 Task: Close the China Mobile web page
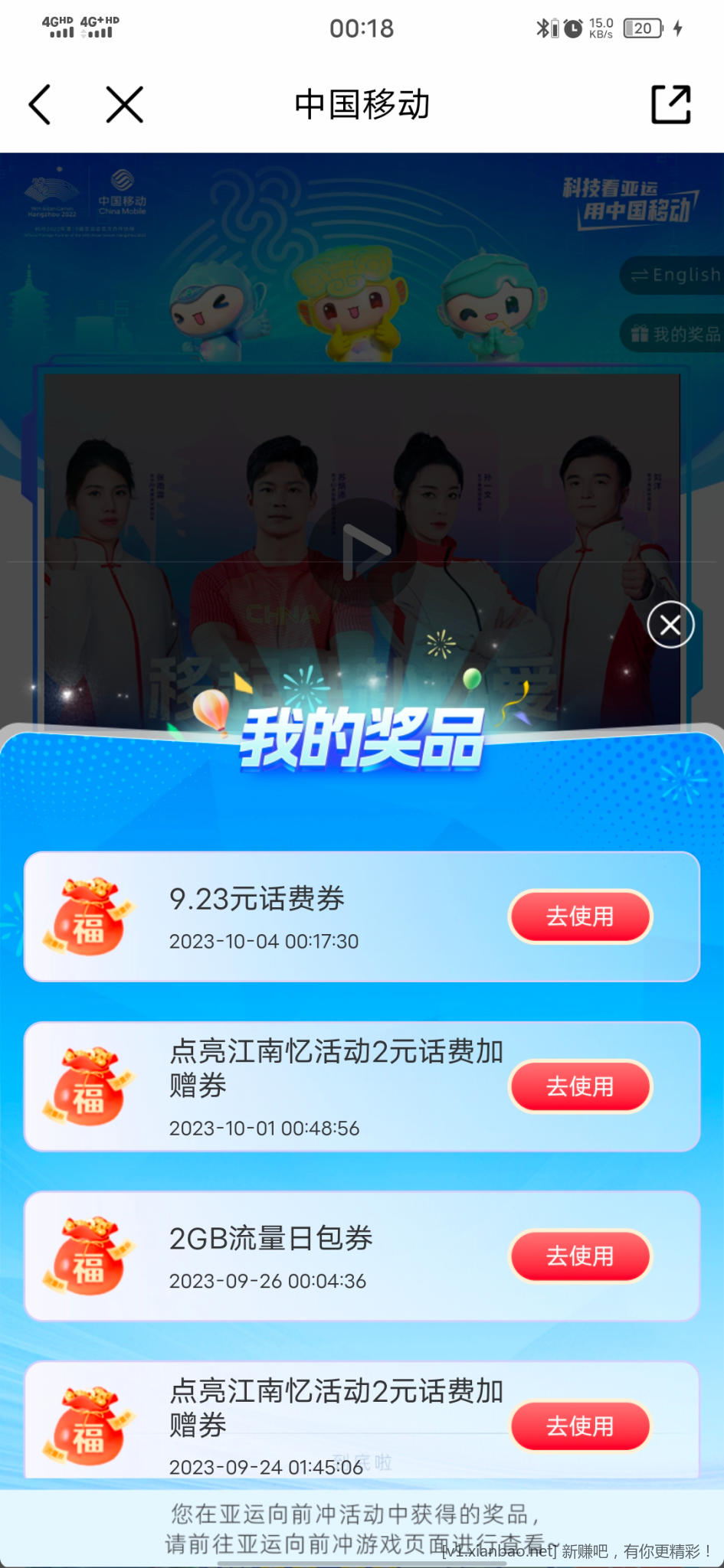(125, 105)
